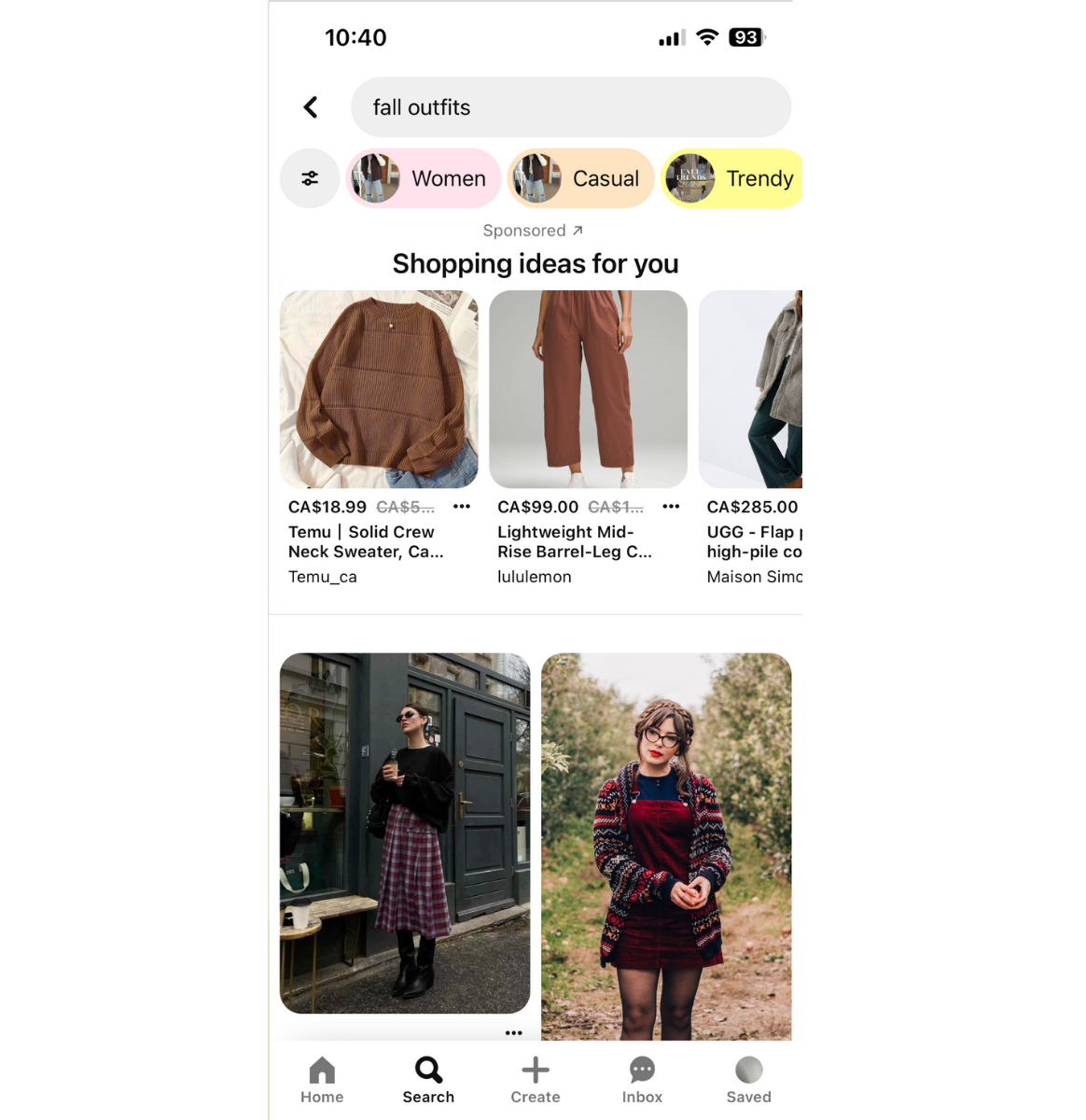Select the Trendy filter chip
The height and width of the screenshot is (1120, 1086).
coord(733,178)
